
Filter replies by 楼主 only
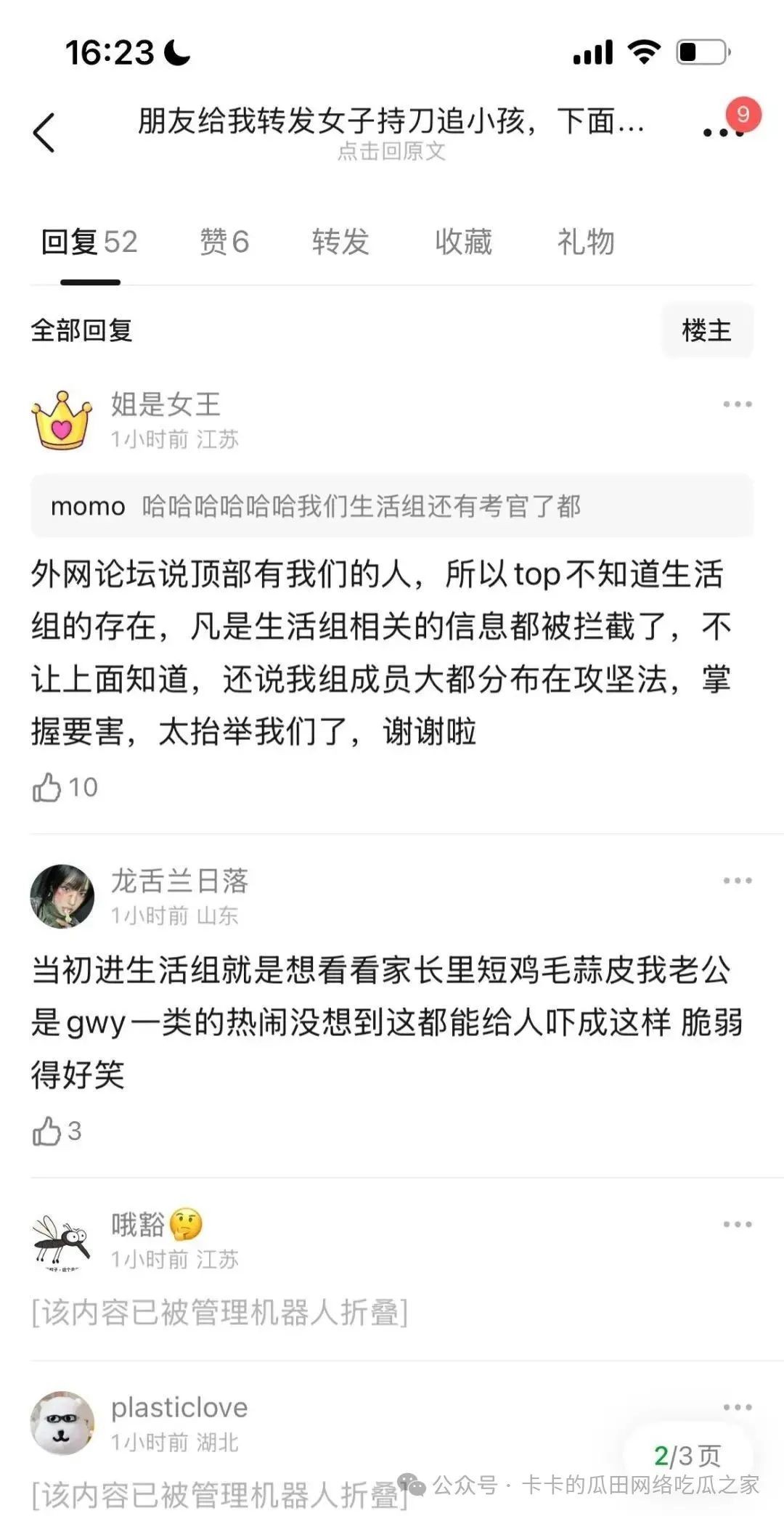point(706,330)
